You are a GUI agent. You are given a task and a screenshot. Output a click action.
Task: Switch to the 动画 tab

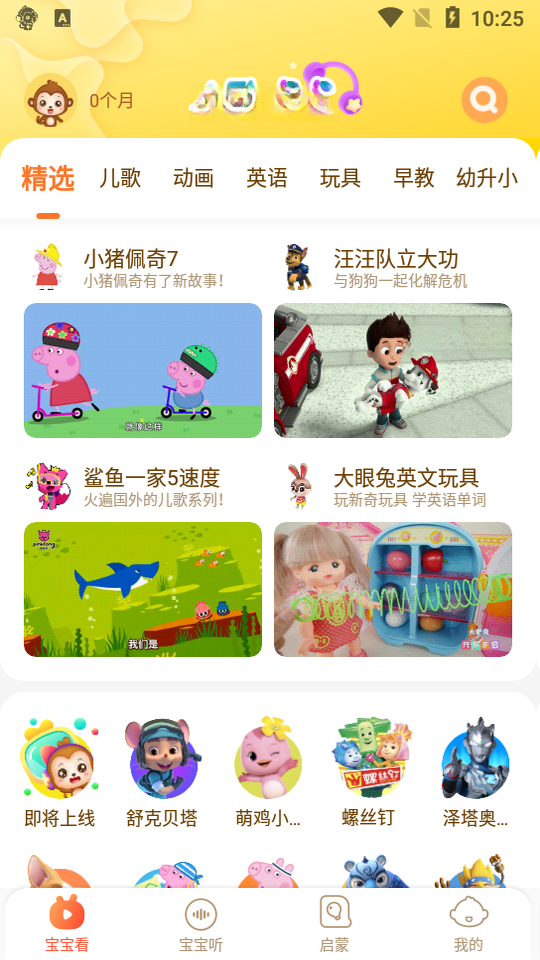point(193,178)
